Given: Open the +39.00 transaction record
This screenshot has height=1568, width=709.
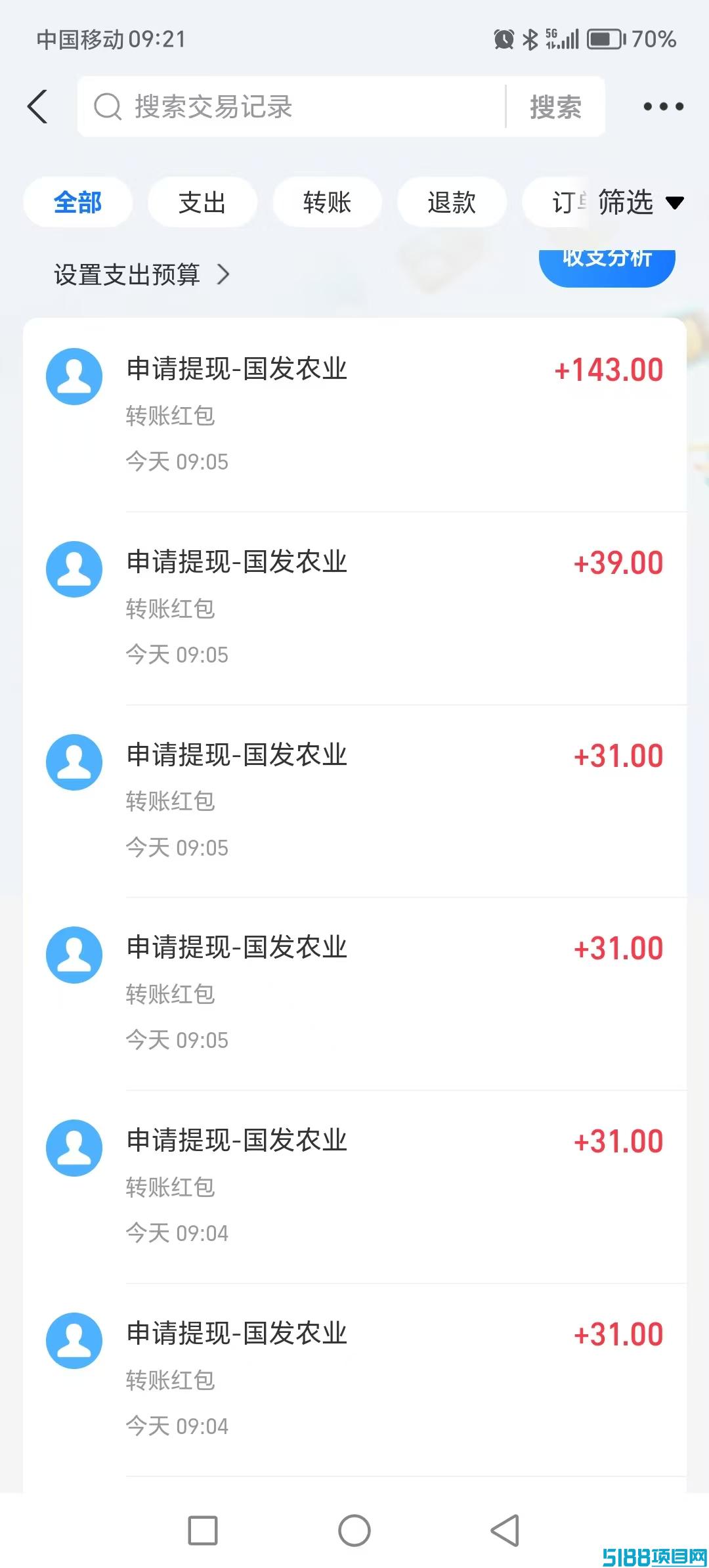Looking at the screenshot, I should pos(354,608).
